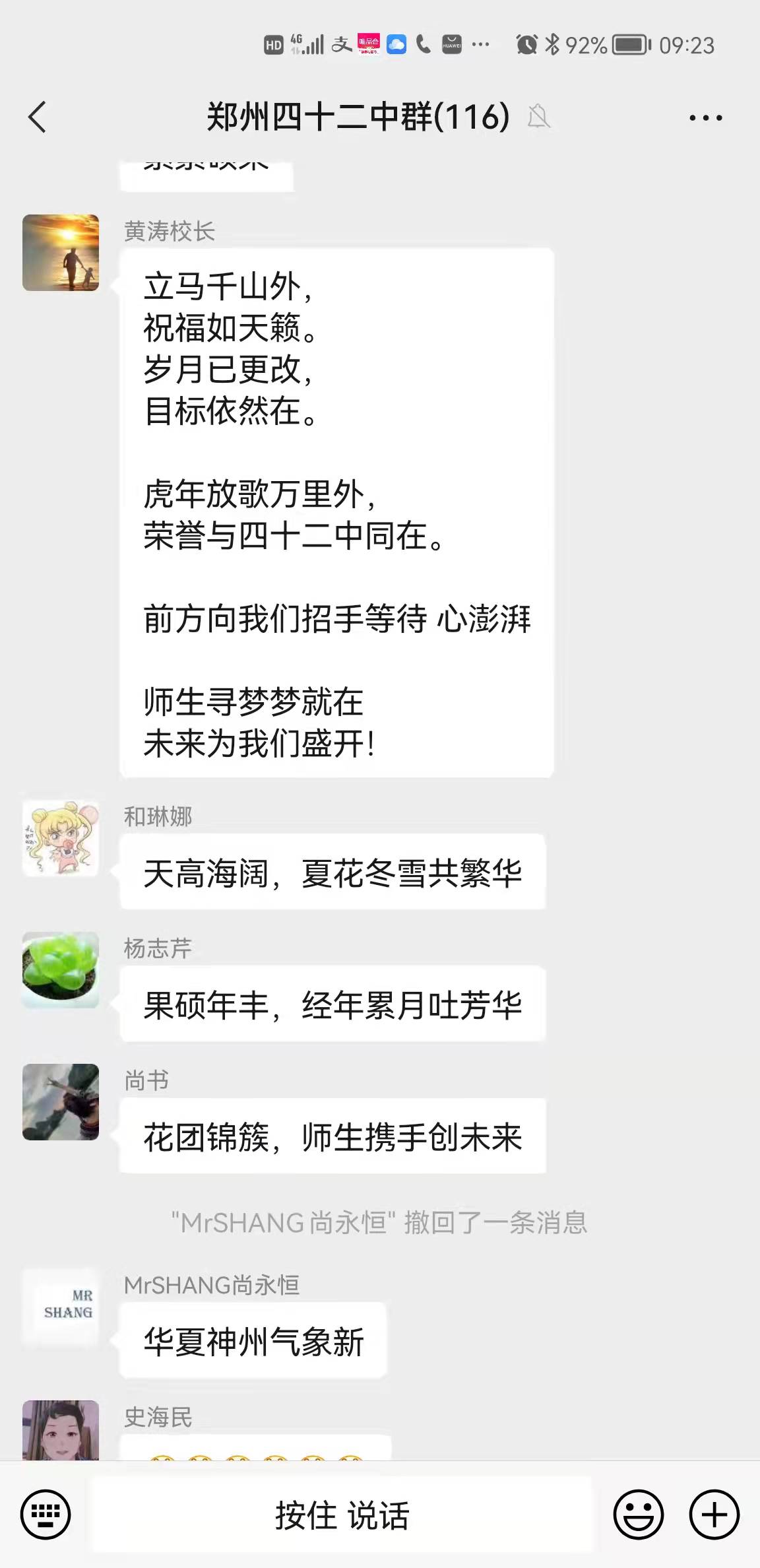This screenshot has width=760, height=1568.
Task: Tap 尚书's avatar picture
Action: [x=61, y=1102]
